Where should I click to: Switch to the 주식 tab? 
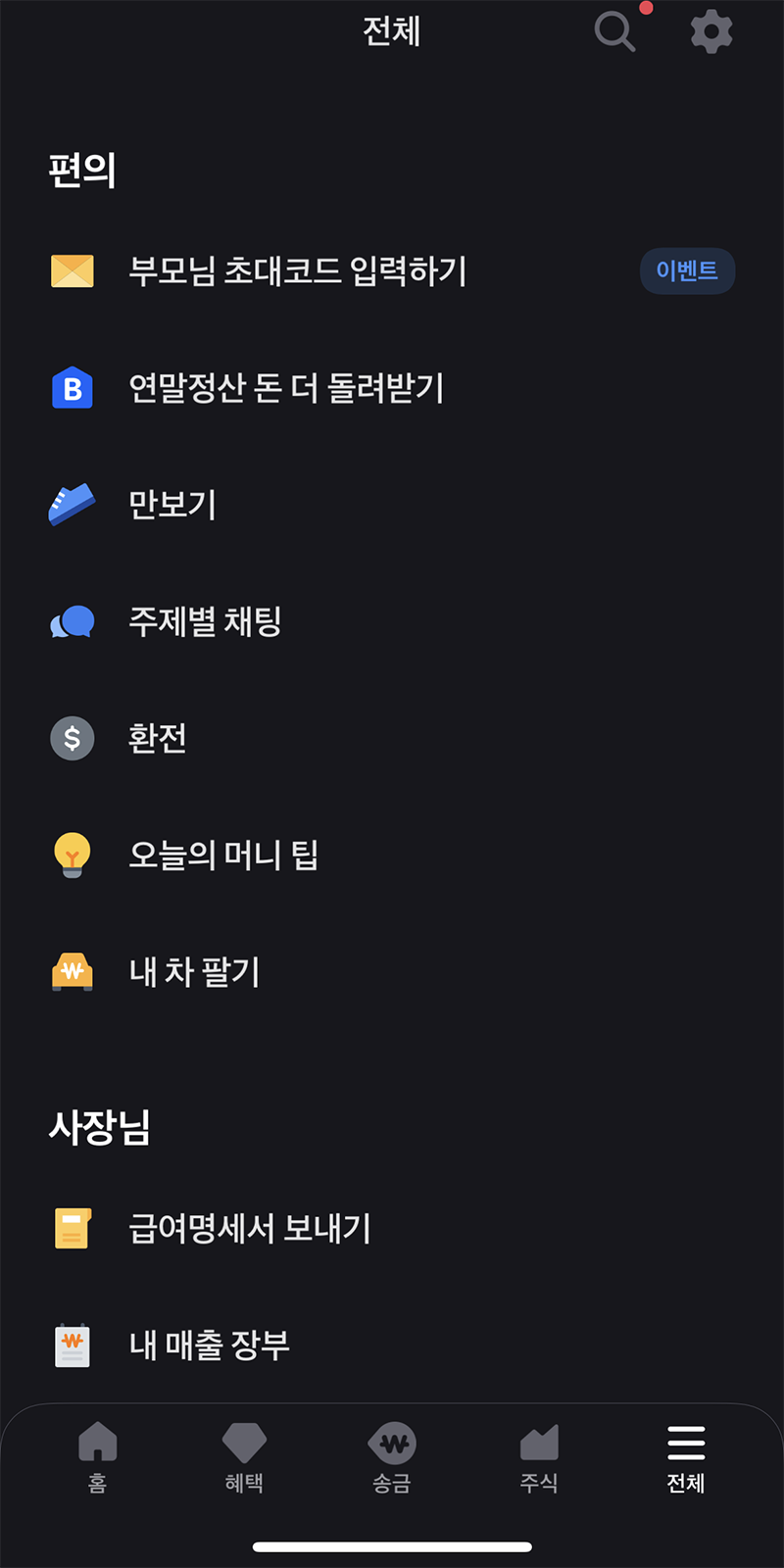click(539, 1457)
